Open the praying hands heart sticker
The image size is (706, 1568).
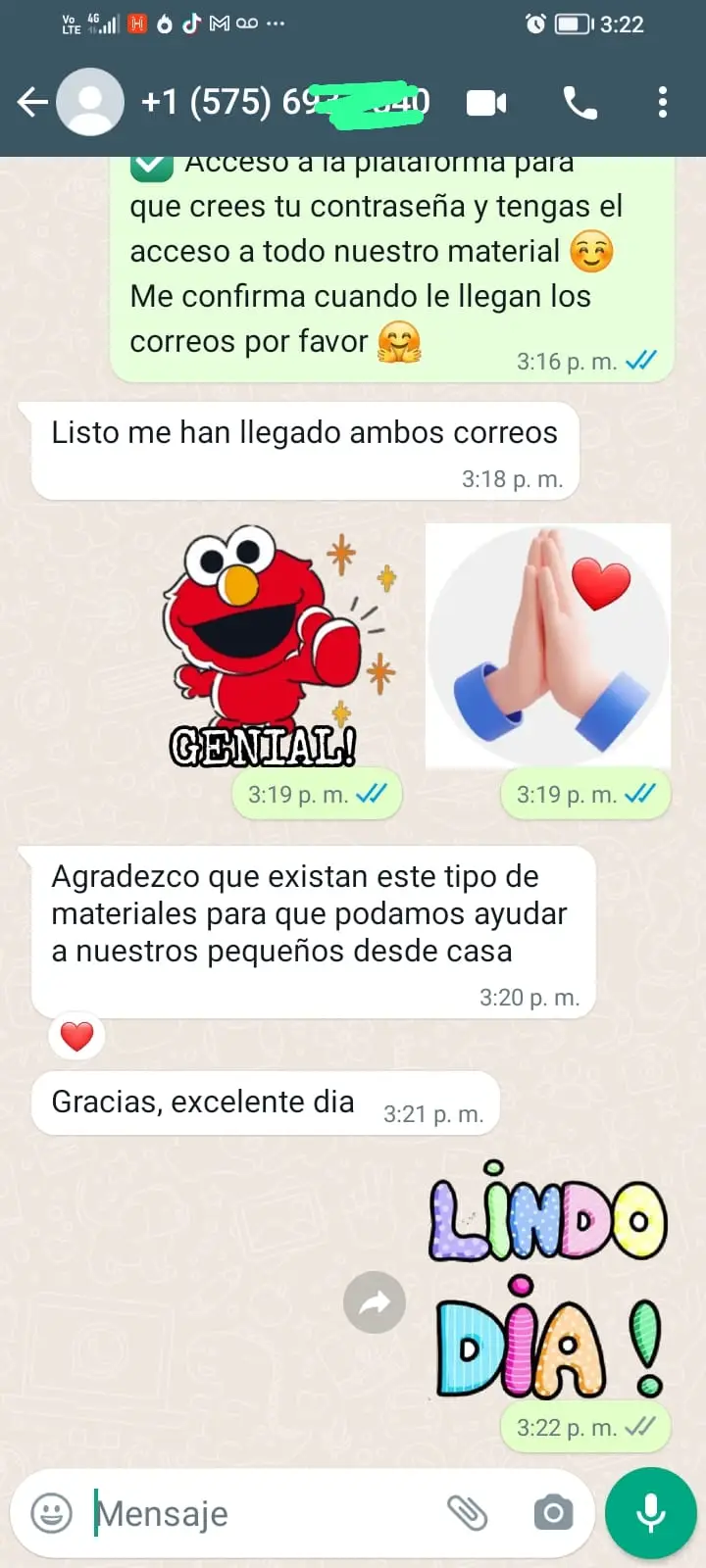(x=548, y=647)
